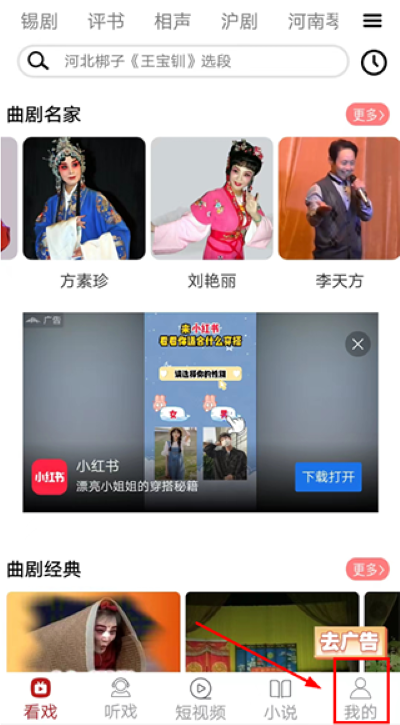The image size is (400, 725).
Task: Select the 评书 category tab
Action: (106, 21)
